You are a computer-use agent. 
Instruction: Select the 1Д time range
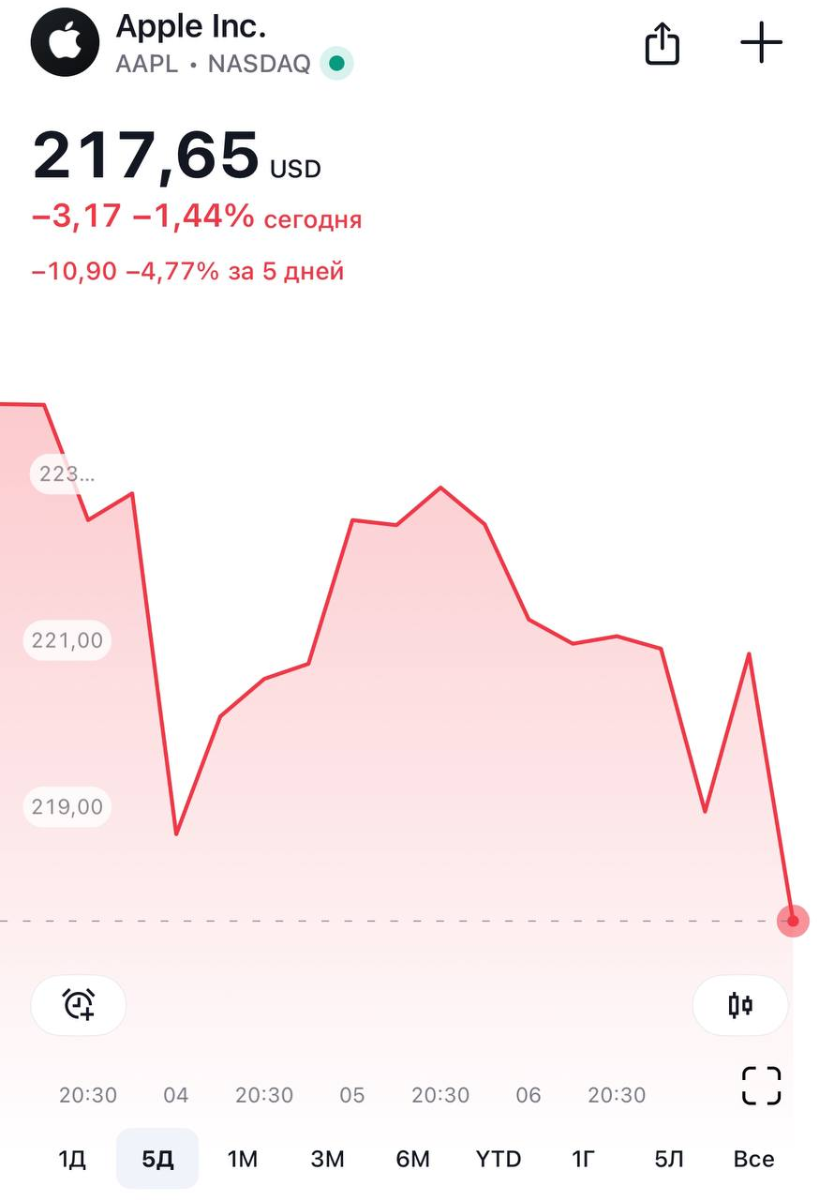72,1159
